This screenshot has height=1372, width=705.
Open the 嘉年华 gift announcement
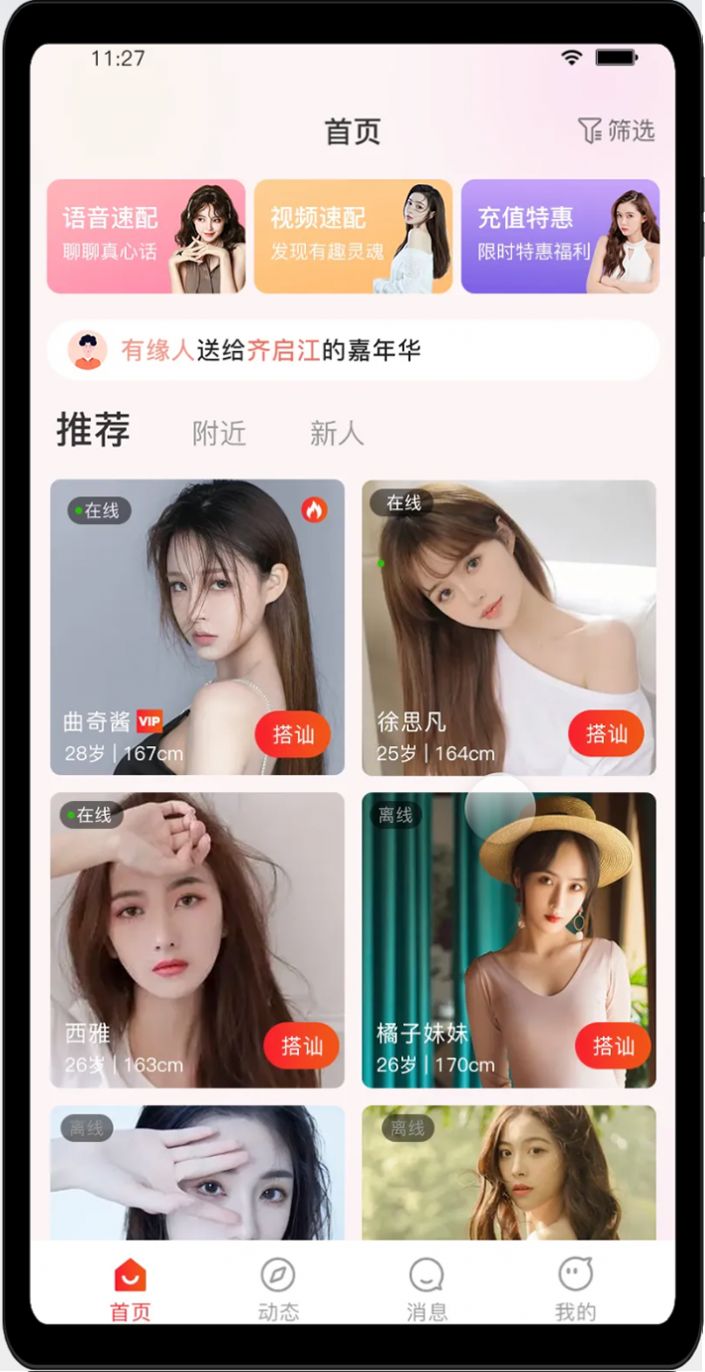(x=353, y=350)
